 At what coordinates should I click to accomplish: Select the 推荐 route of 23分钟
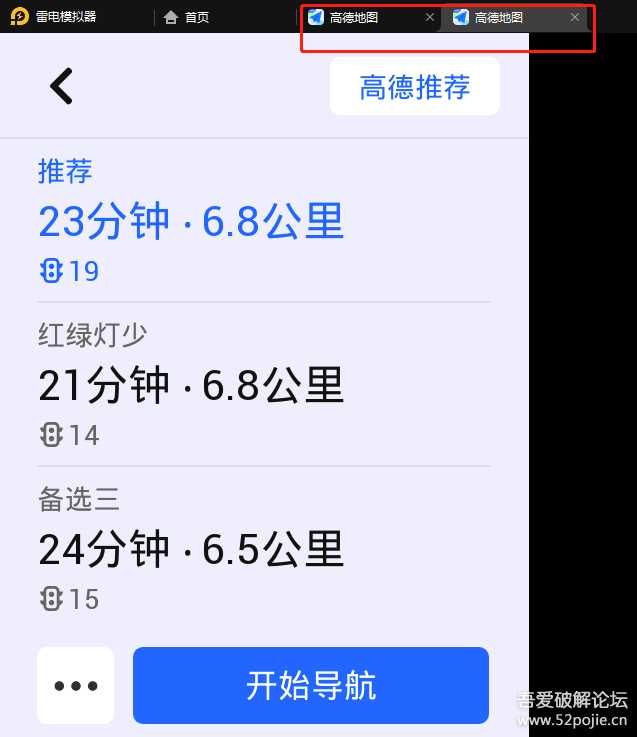pyautogui.click(x=191, y=221)
